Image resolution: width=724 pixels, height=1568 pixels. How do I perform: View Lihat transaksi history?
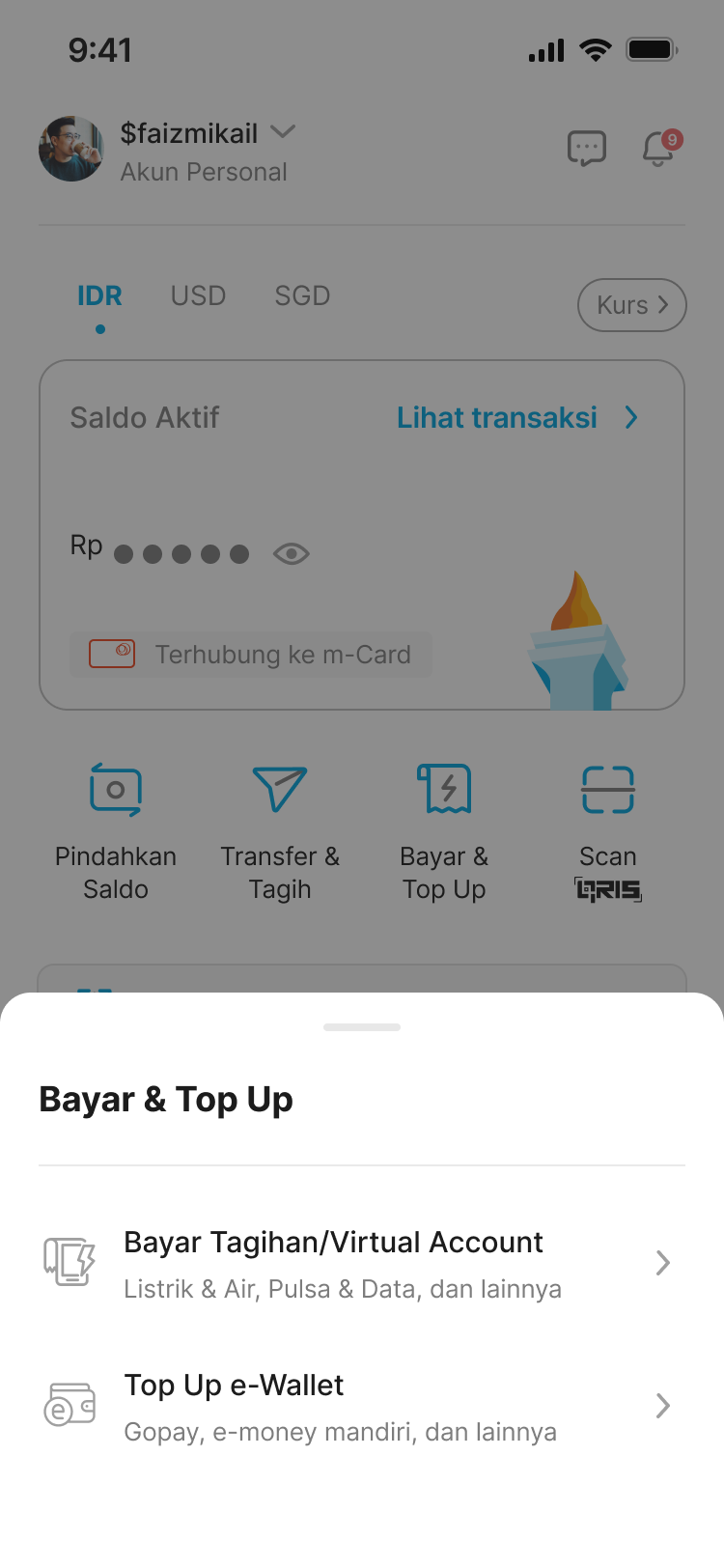[516, 418]
